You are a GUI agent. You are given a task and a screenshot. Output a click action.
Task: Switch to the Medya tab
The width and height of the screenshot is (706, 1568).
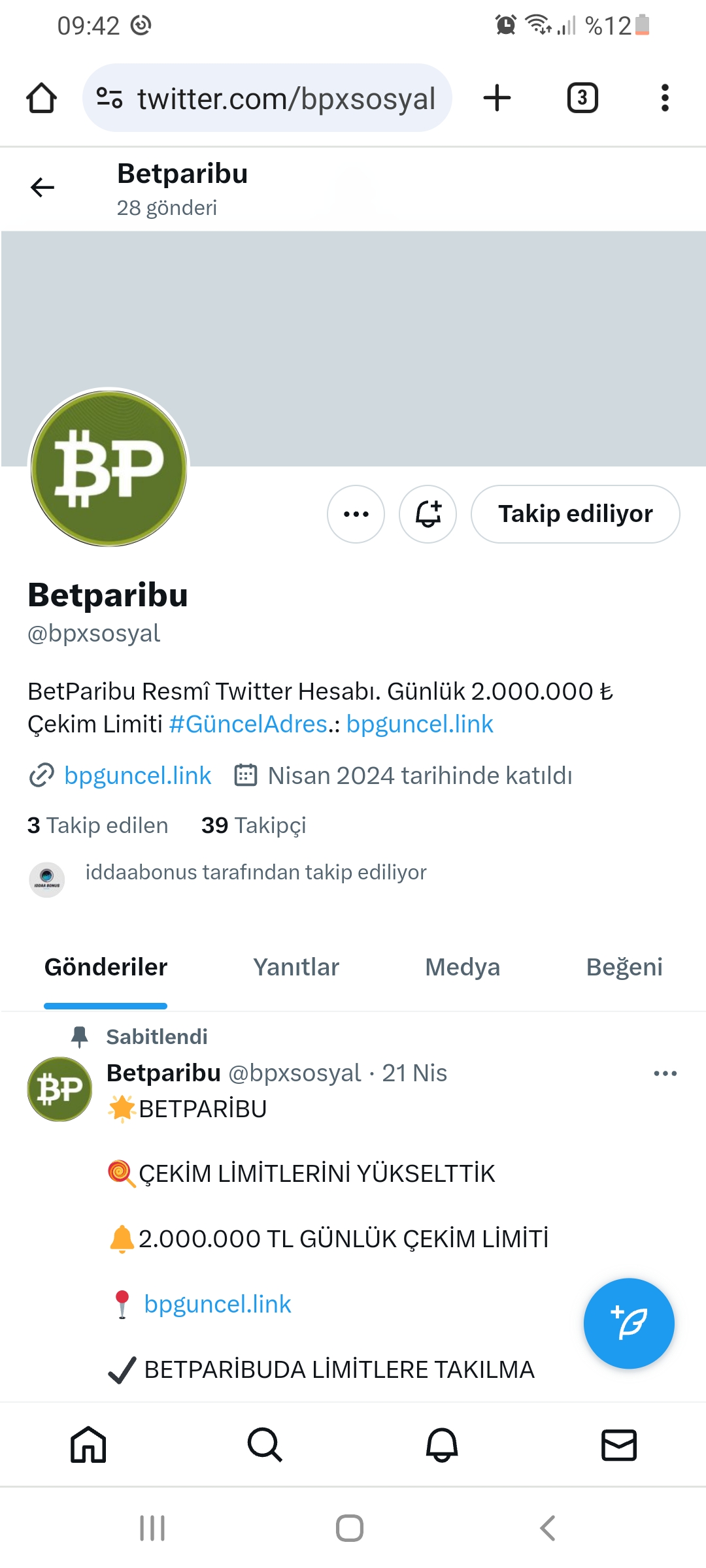click(x=463, y=967)
